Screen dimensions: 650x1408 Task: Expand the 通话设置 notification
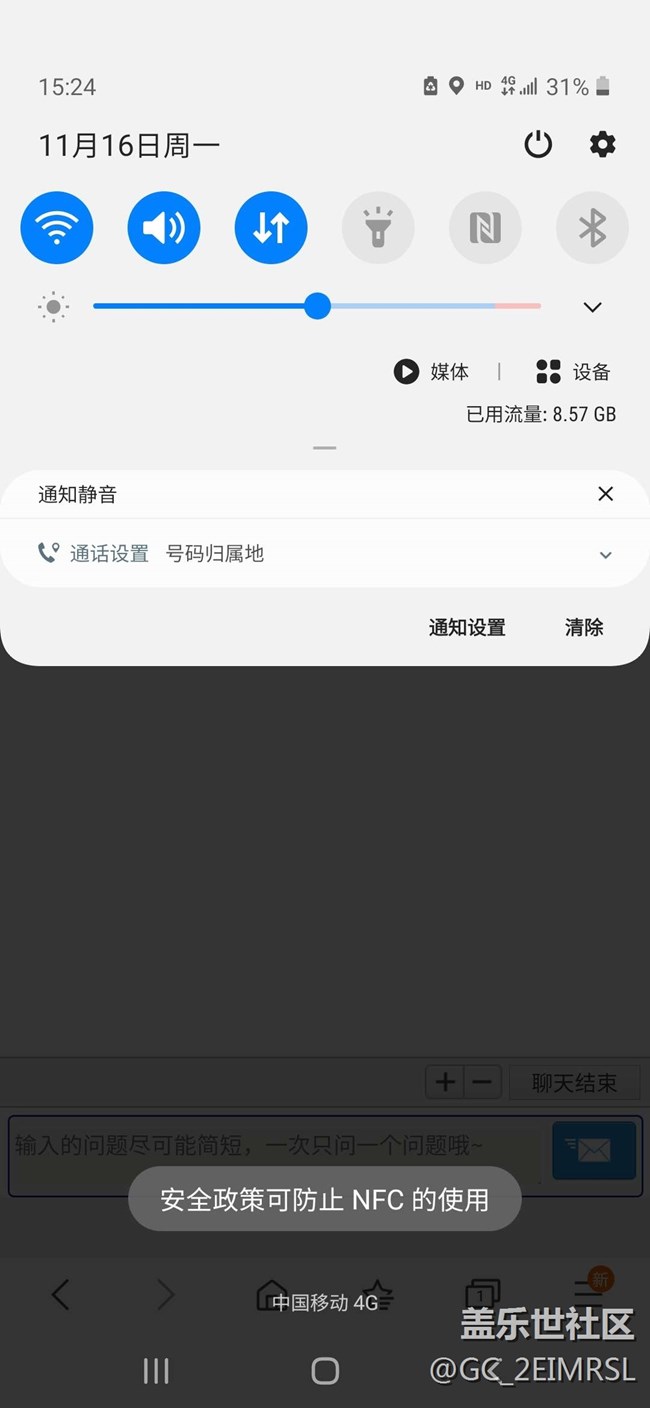[x=605, y=555]
